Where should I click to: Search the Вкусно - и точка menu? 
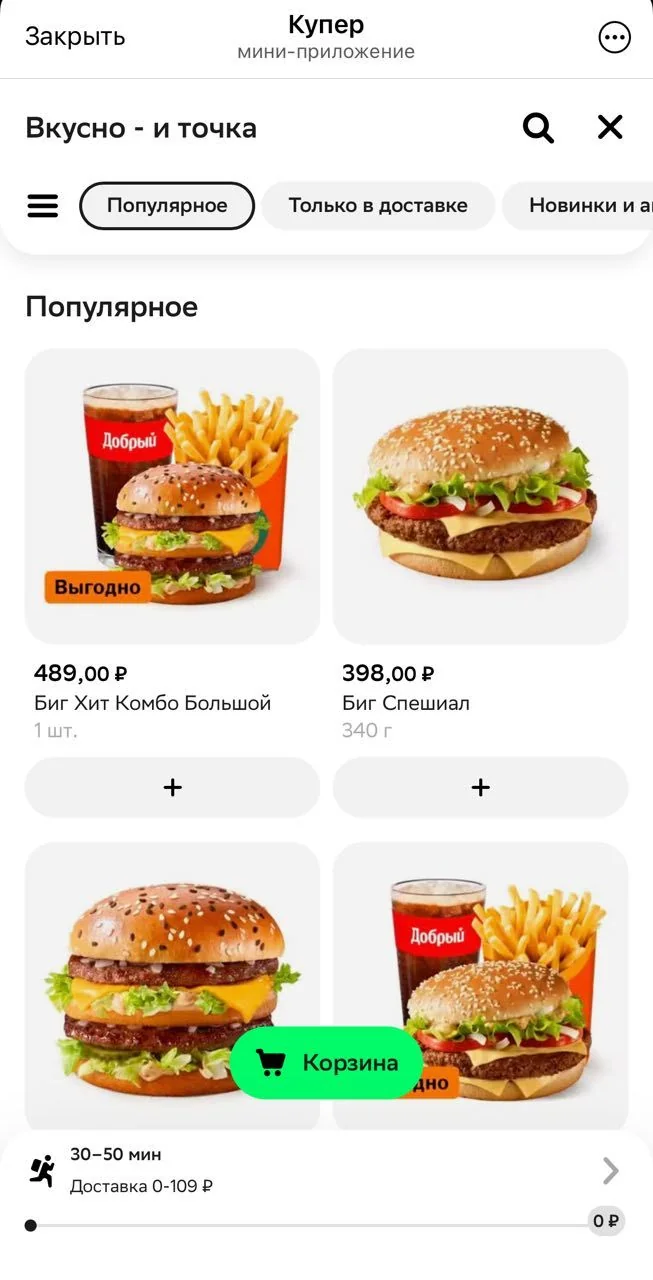point(538,128)
